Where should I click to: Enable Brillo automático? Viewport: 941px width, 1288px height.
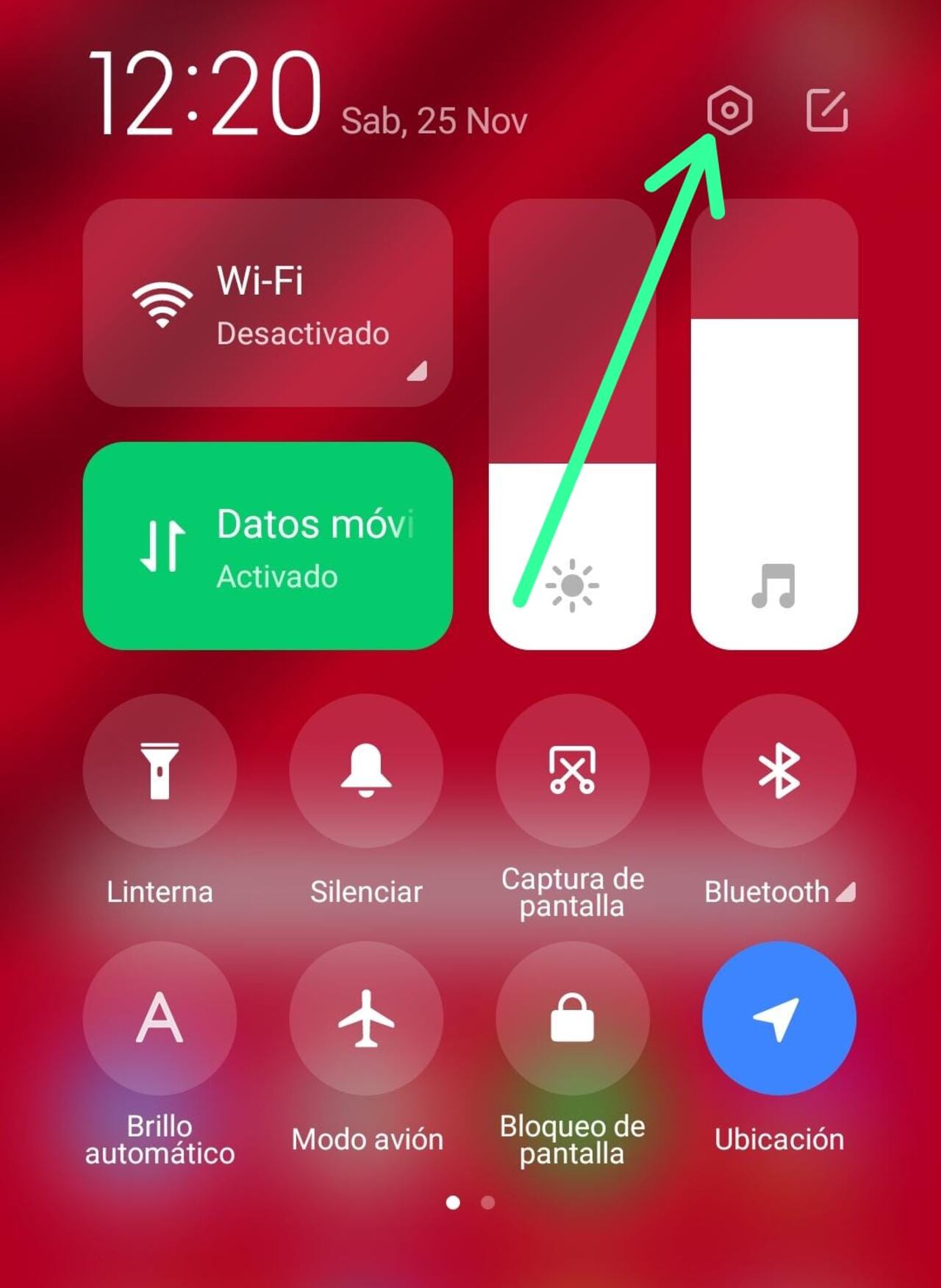coord(160,1018)
